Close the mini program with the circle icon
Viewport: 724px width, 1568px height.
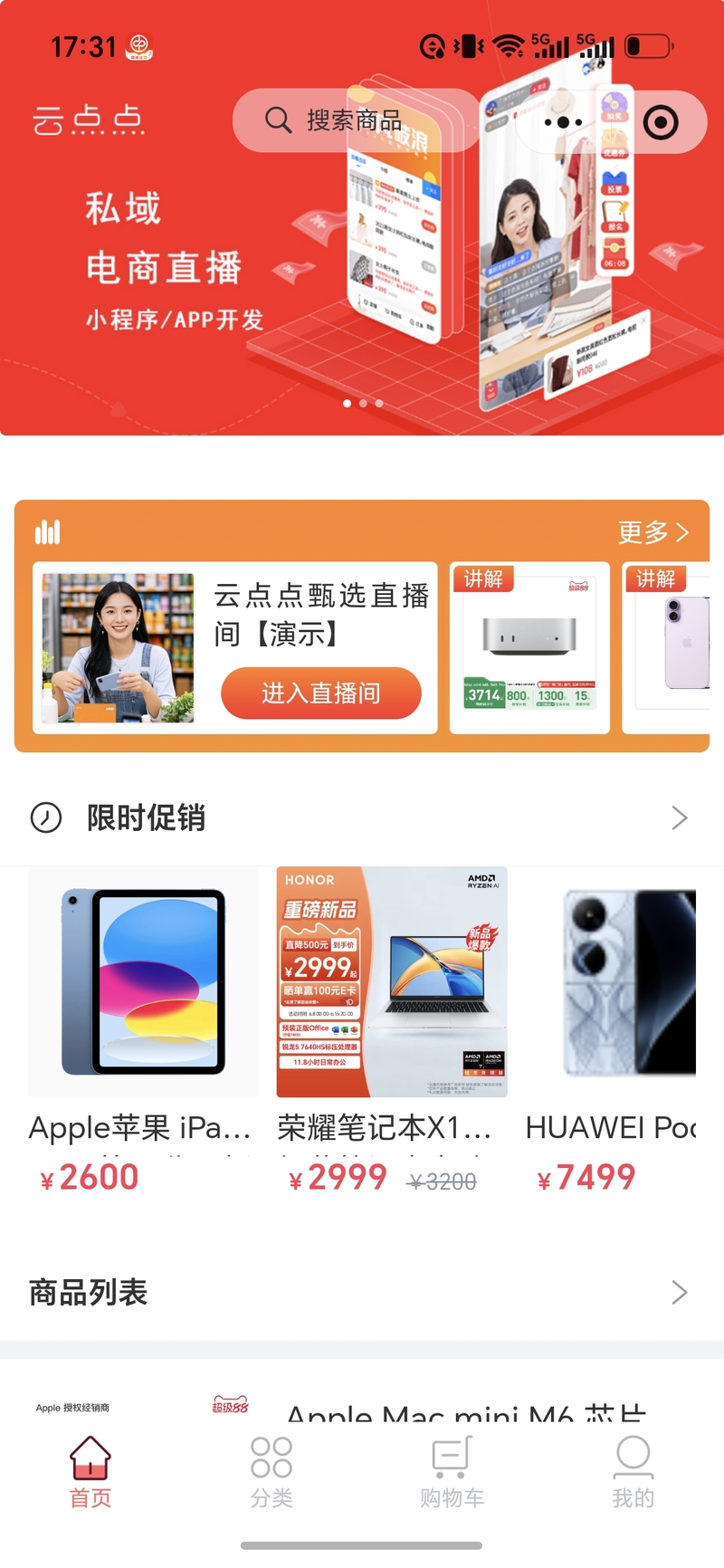(661, 122)
